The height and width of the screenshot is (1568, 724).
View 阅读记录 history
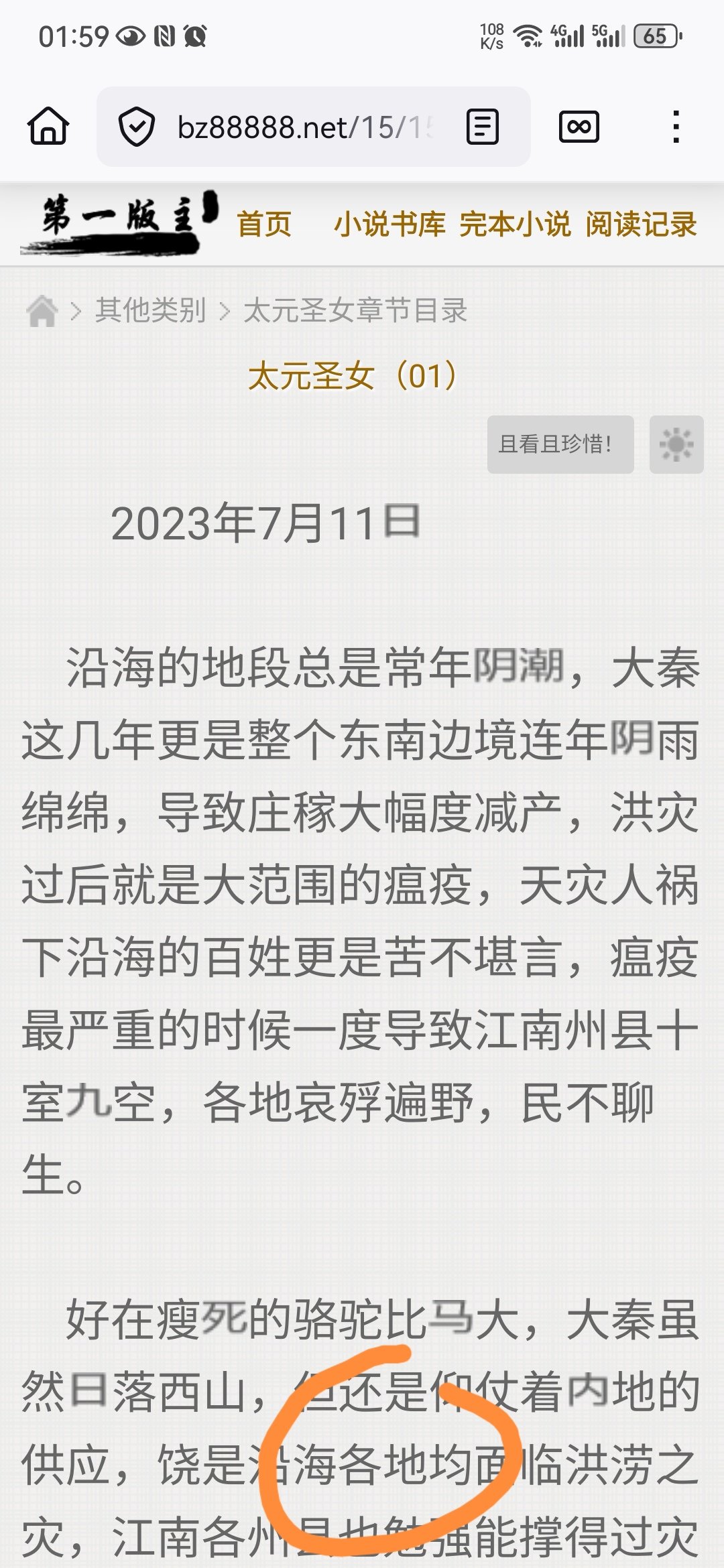tap(641, 224)
